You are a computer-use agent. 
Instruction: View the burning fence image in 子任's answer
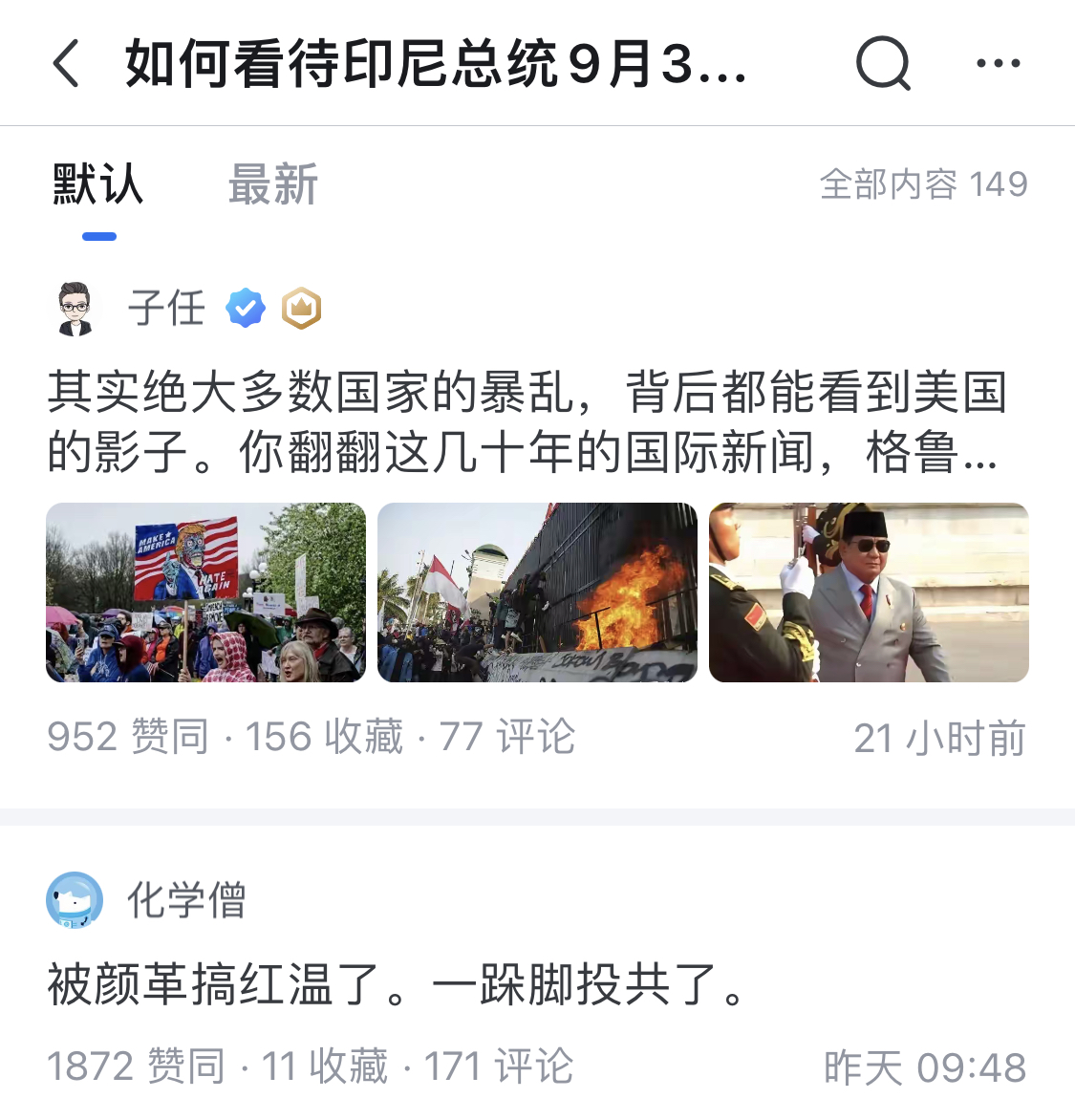537,592
